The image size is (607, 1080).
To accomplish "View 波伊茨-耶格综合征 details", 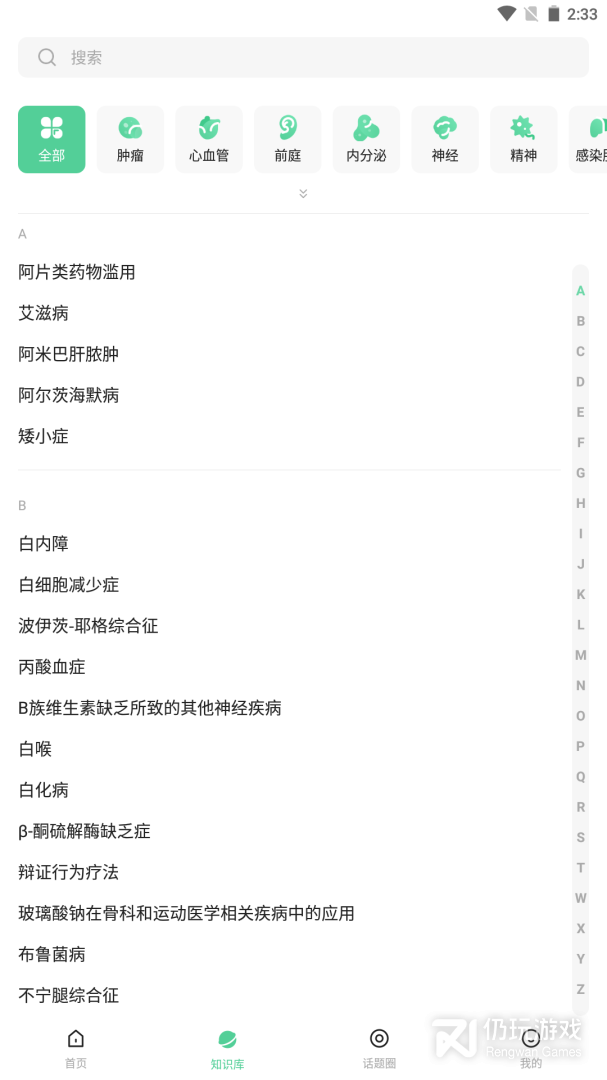I will point(88,626).
